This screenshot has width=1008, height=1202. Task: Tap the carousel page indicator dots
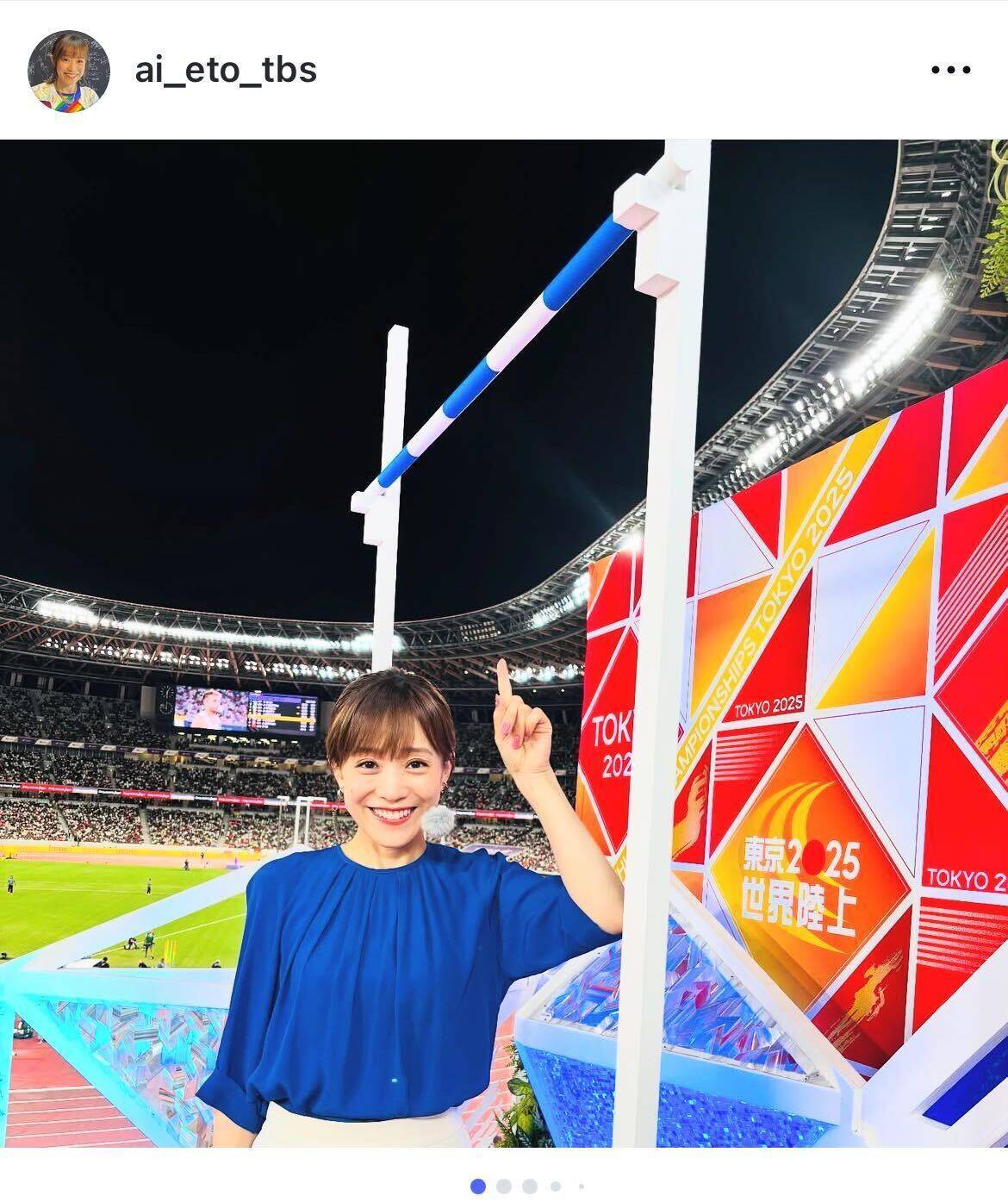click(x=528, y=1186)
